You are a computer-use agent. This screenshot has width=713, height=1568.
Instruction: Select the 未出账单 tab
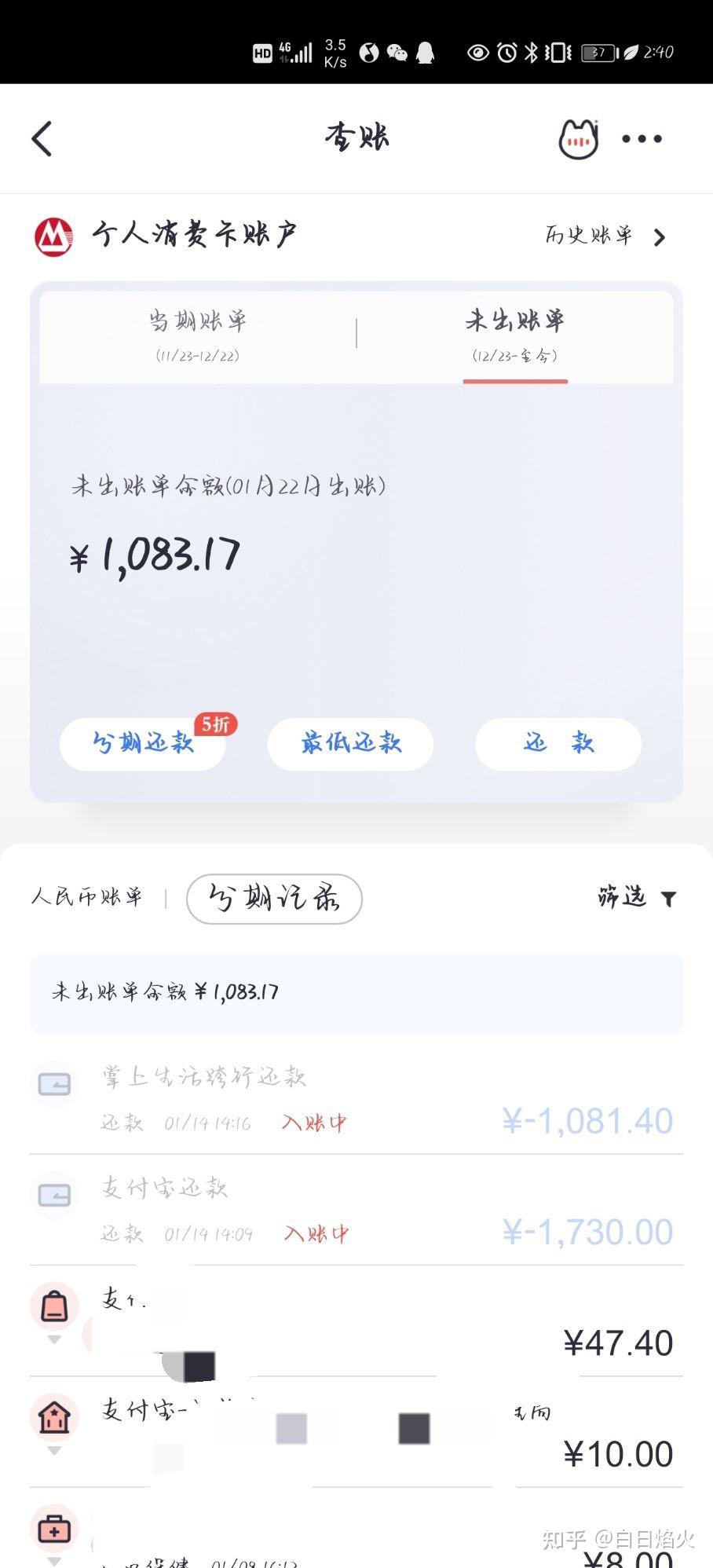pyautogui.click(x=515, y=335)
